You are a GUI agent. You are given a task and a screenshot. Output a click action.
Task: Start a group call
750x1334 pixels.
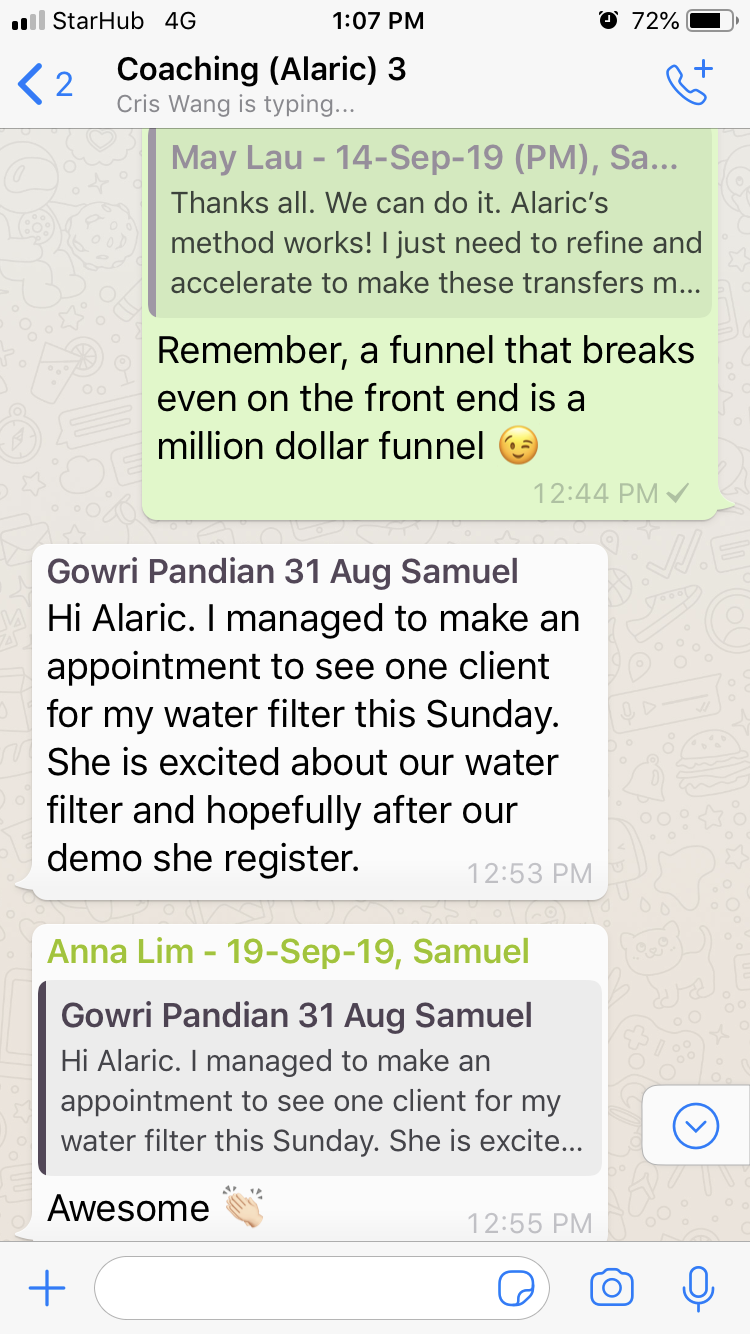coord(688,84)
